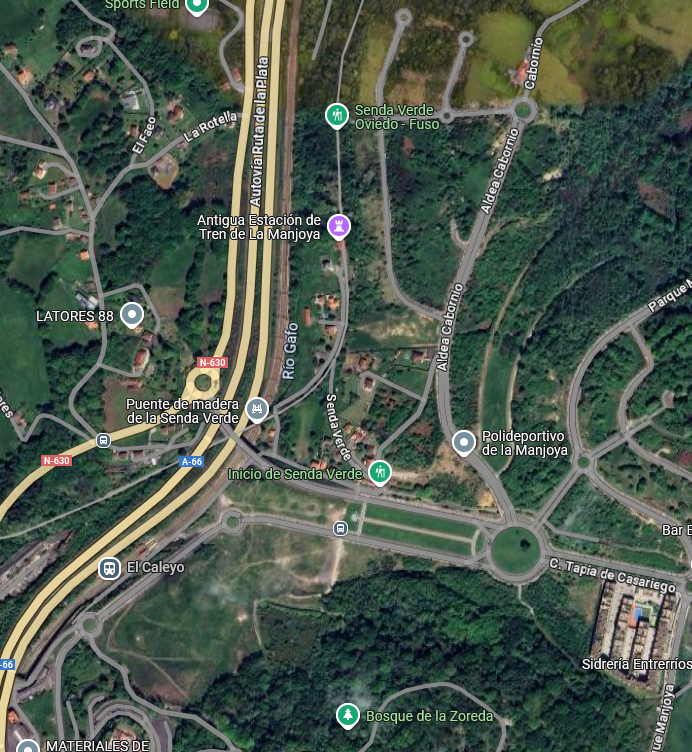Open the Senda Verde Oviedo - Fuso marker
The image size is (692, 752).
337,116
